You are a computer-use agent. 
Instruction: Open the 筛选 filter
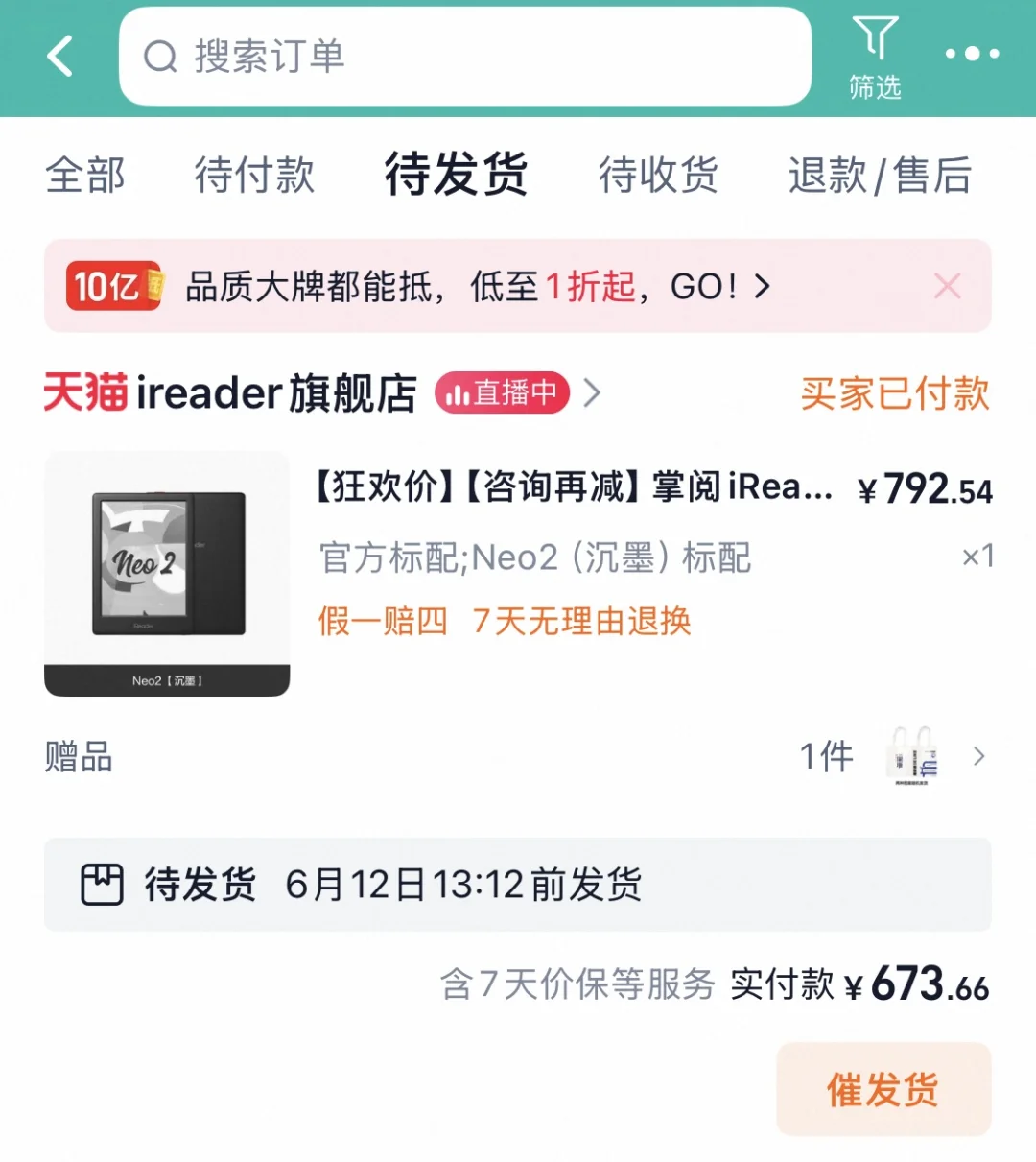click(875, 58)
